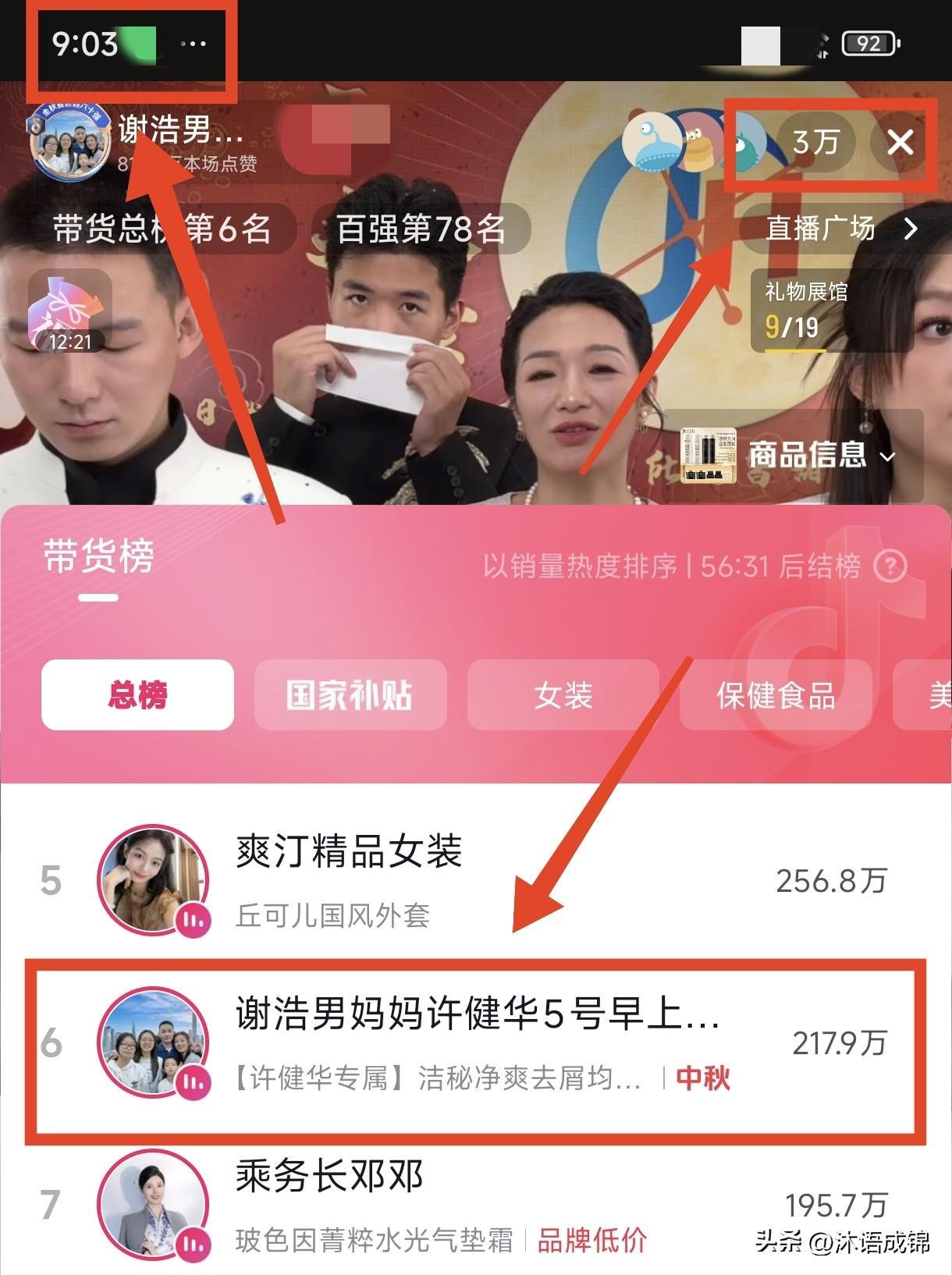Switch to the 女装 tab
Screen dimensions: 952x1275
point(563,694)
